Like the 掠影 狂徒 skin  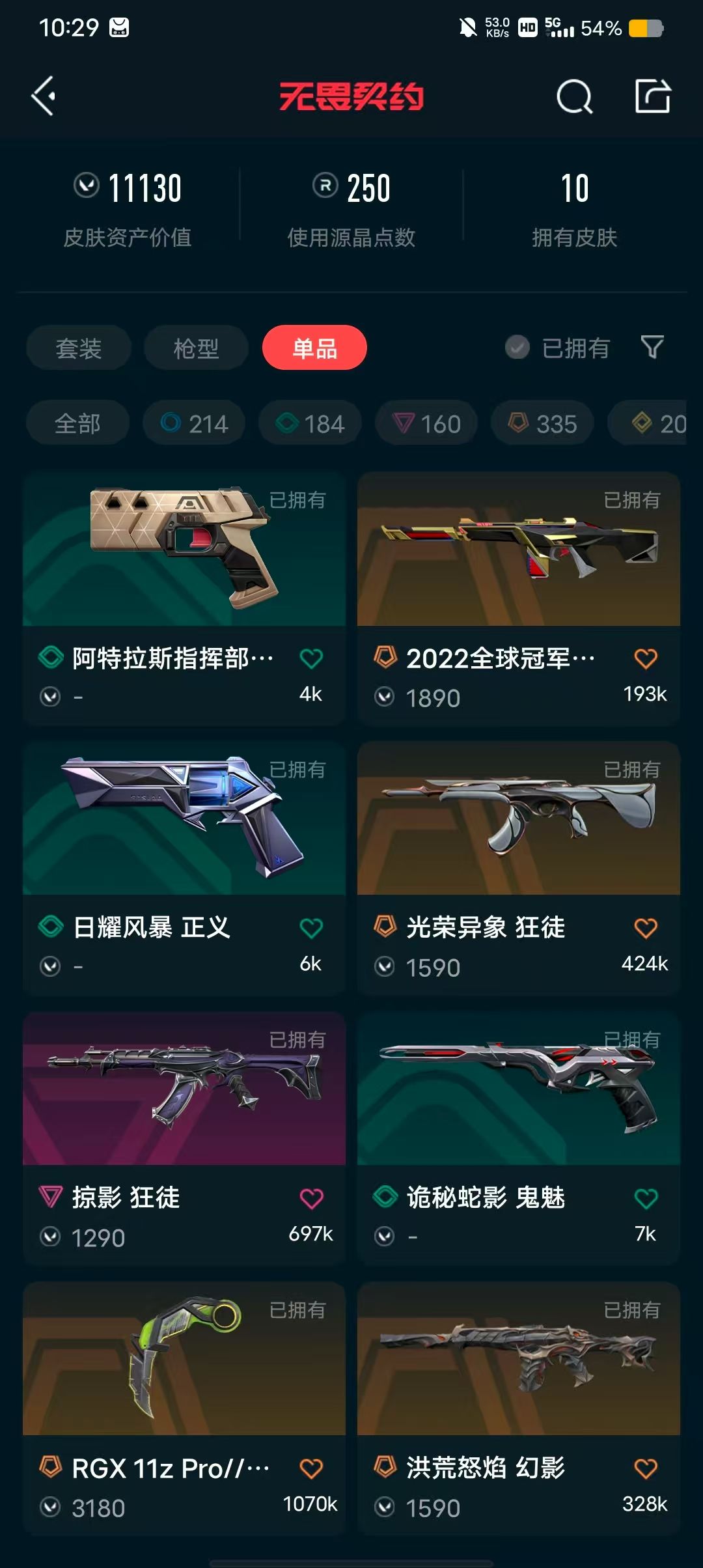click(x=311, y=1198)
